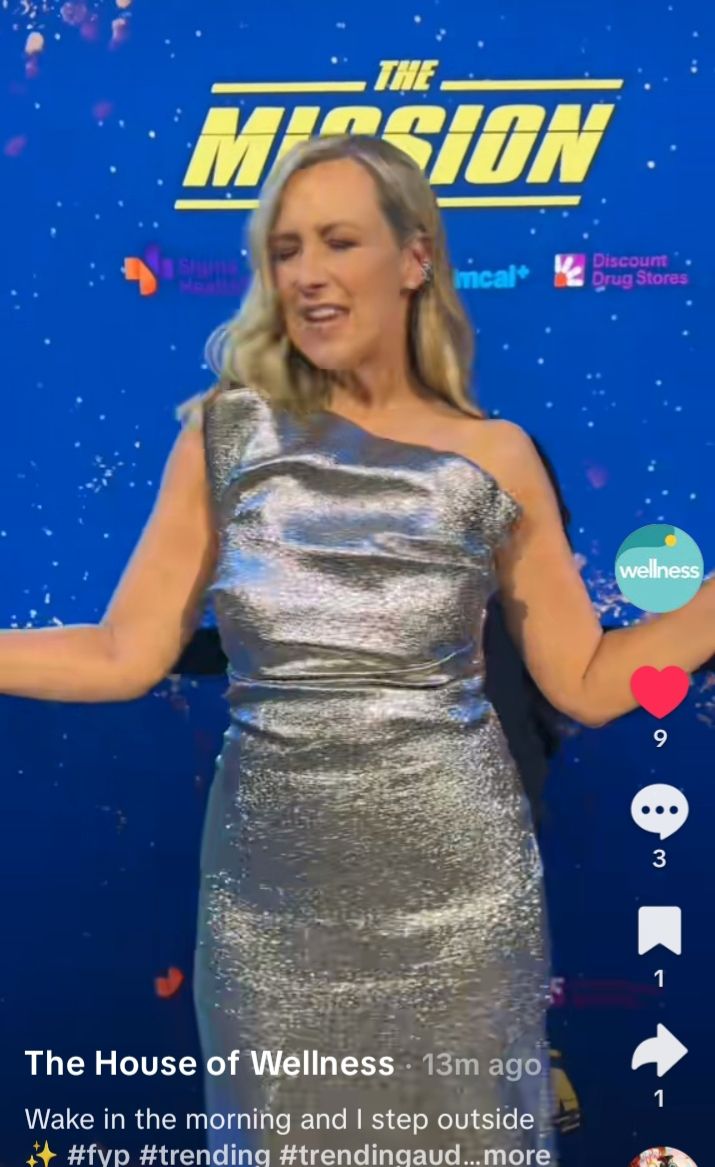Share this video using the arrow

point(659,1052)
